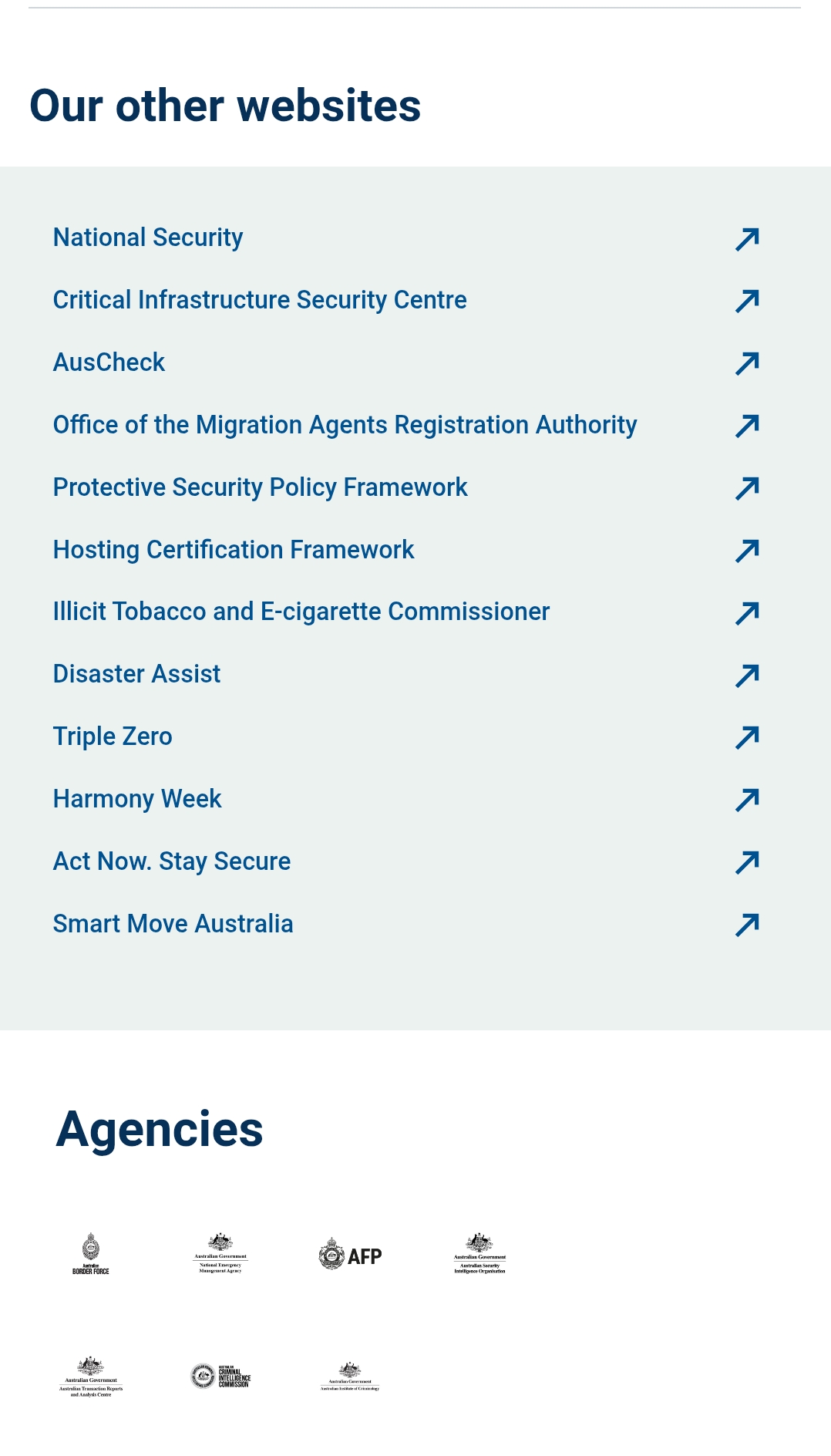Open Australian Transaction Reports and Analysis Centre logo

[x=91, y=1377]
